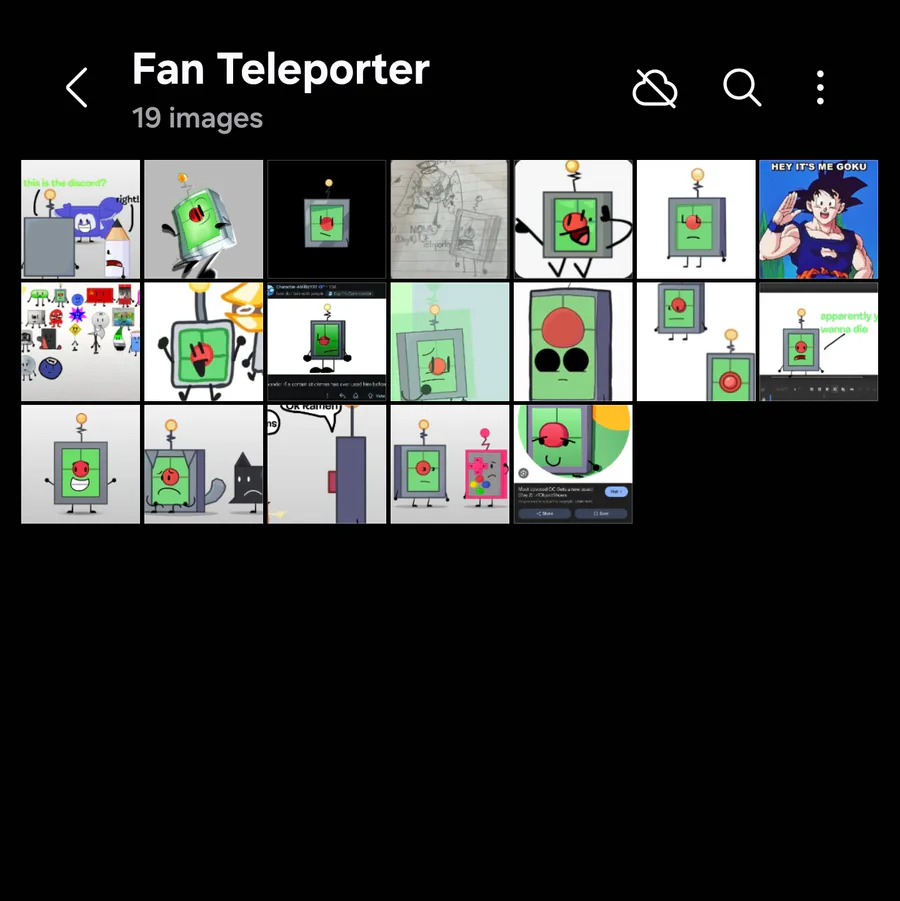Open the 'this is the discord?' image
900x901 pixels.
[81, 219]
